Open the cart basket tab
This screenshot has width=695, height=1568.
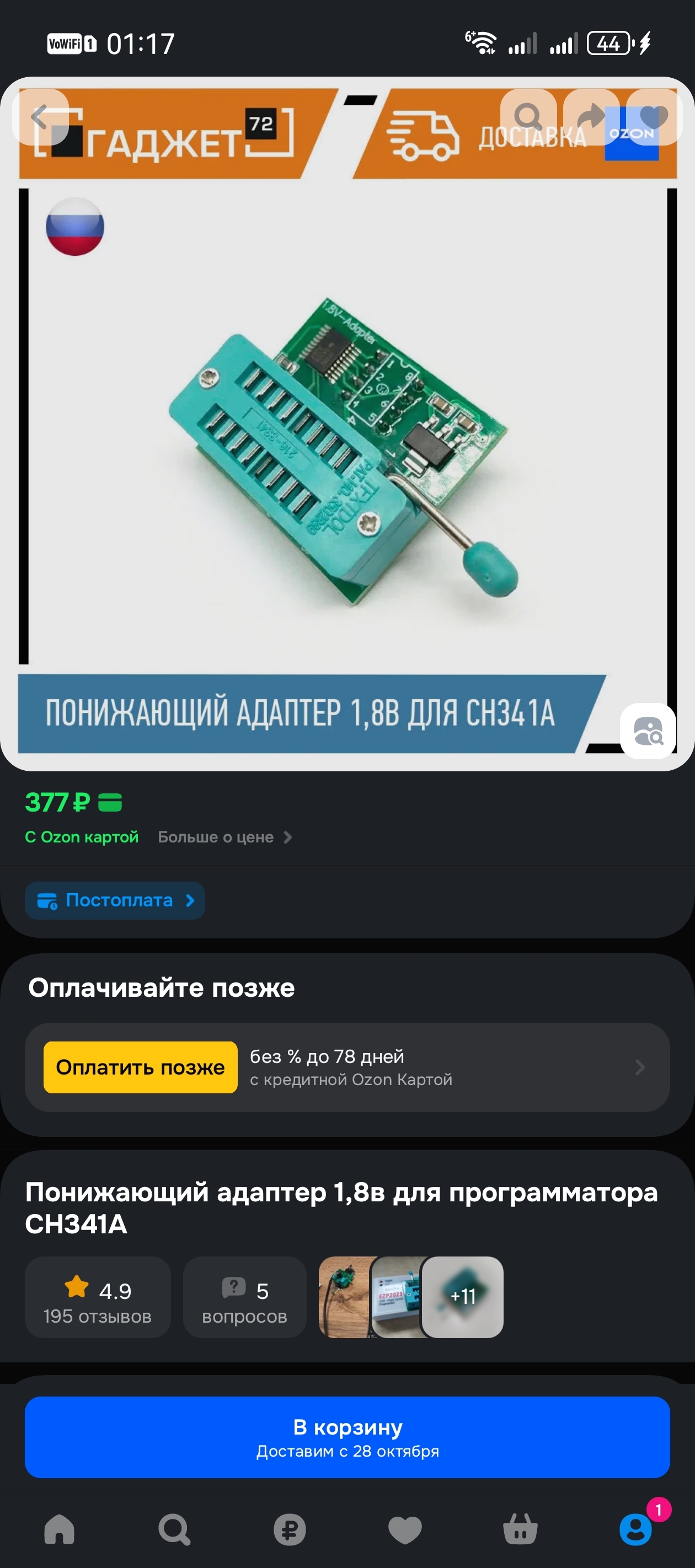[x=520, y=1529]
